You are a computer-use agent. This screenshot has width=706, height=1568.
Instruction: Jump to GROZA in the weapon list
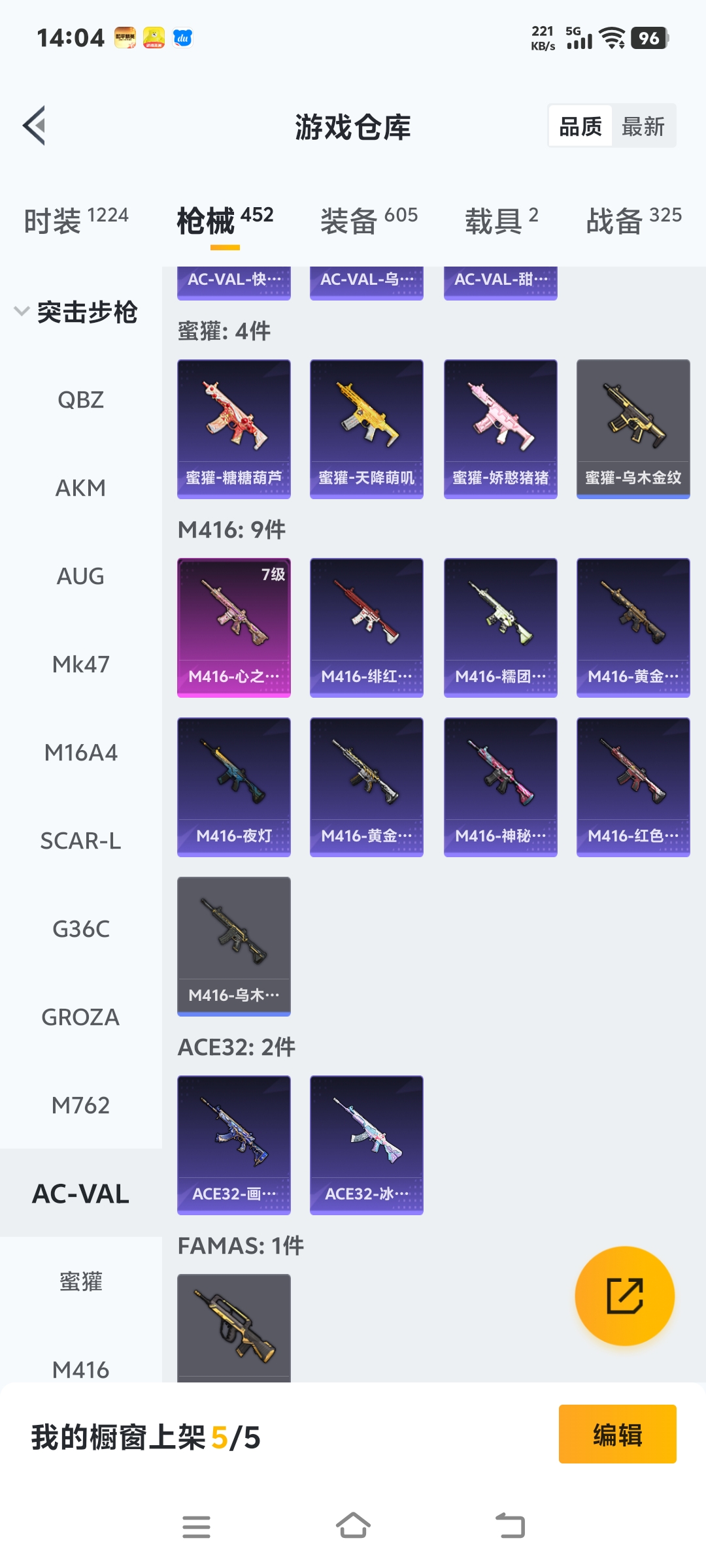click(80, 1017)
